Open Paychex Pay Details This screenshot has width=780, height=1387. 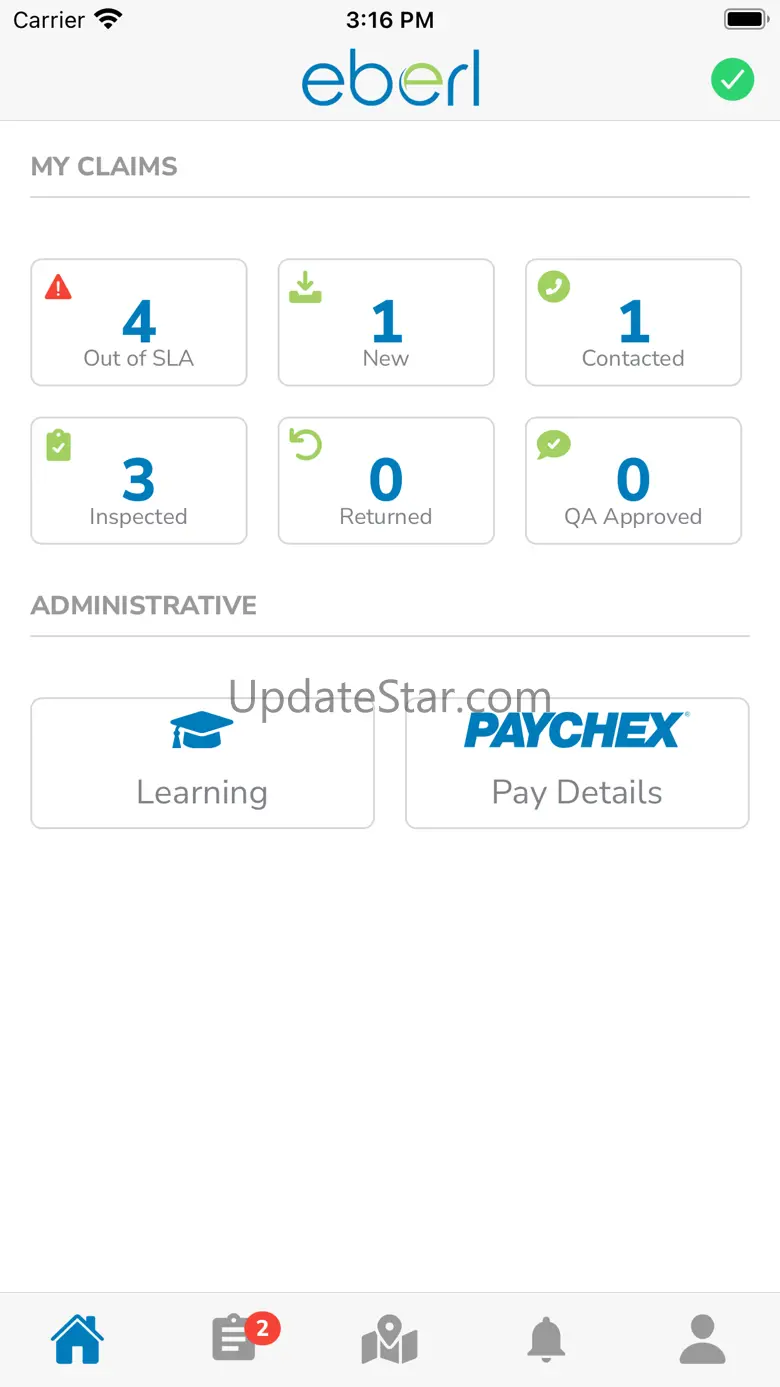coord(577,763)
